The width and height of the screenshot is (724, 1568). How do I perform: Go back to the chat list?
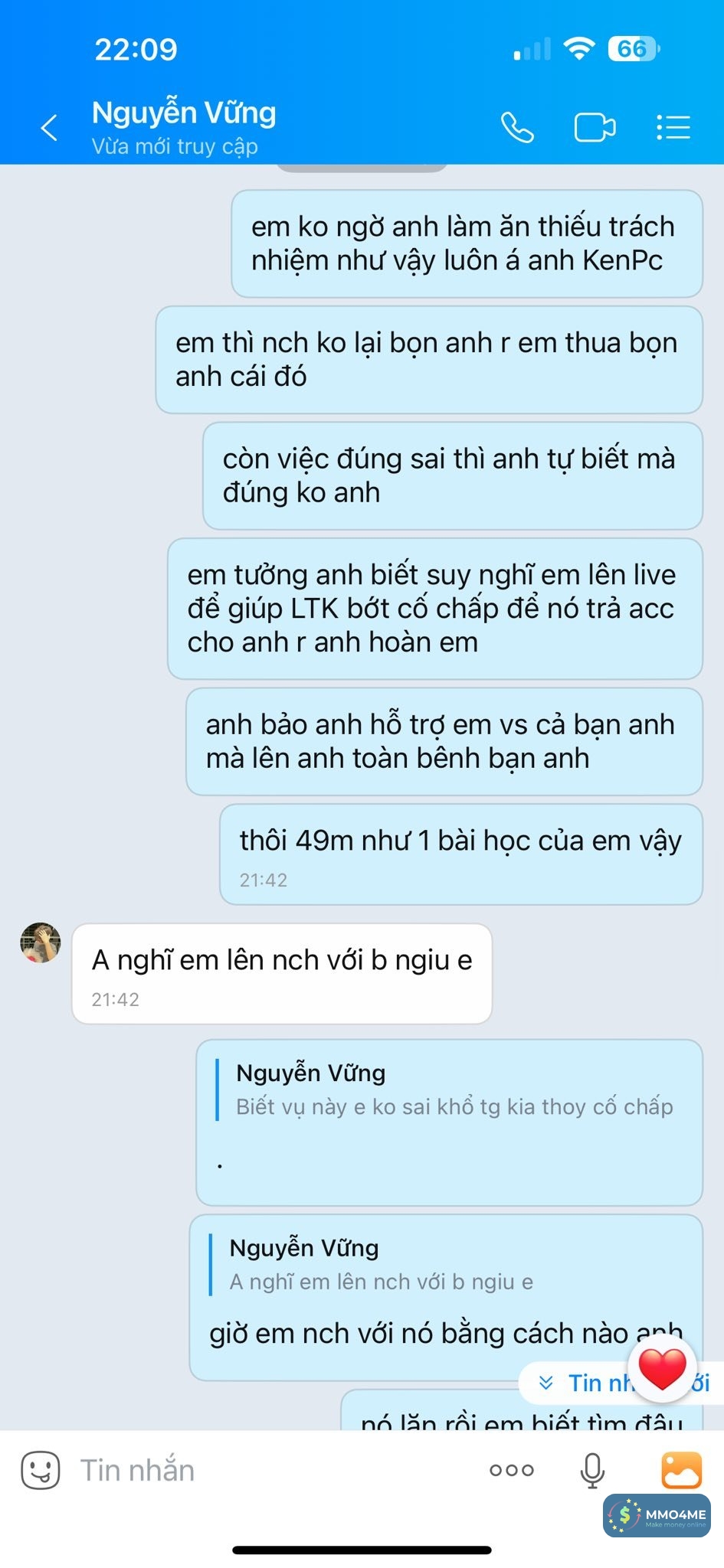49,127
